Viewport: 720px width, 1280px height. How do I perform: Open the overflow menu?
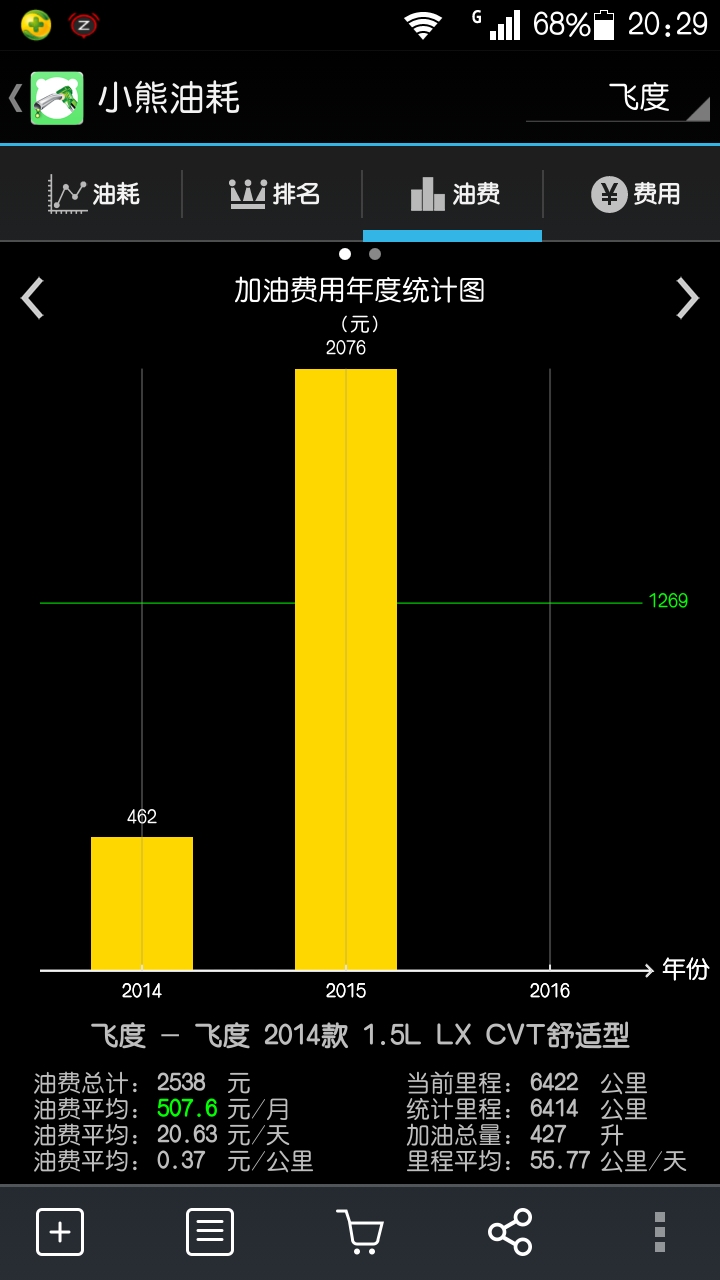tap(660, 1232)
